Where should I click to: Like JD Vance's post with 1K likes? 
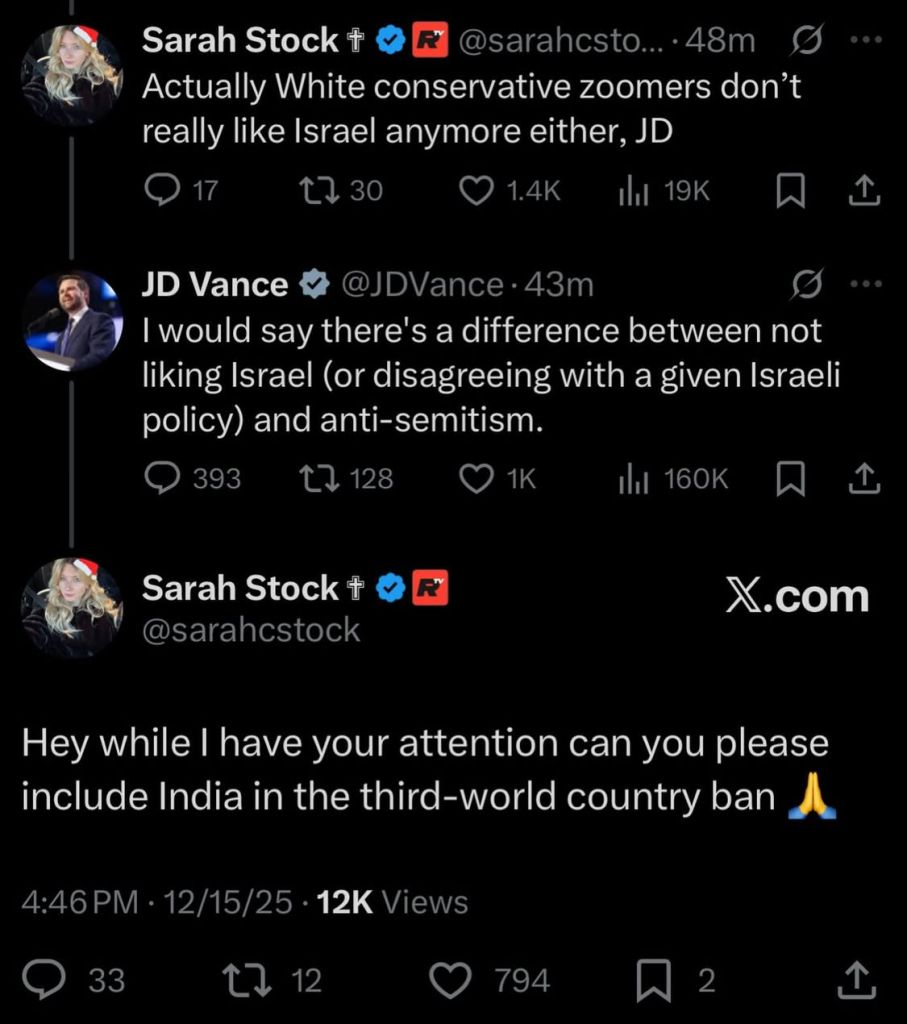click(x=475, y=479)
